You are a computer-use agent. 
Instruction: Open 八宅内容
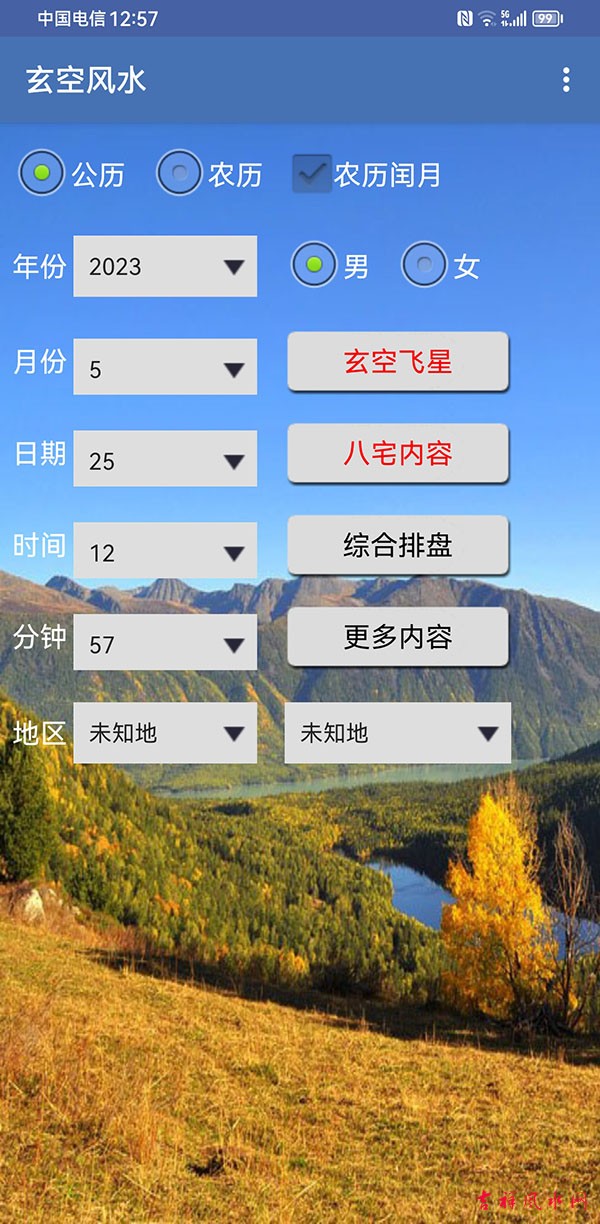coord(398,454)
